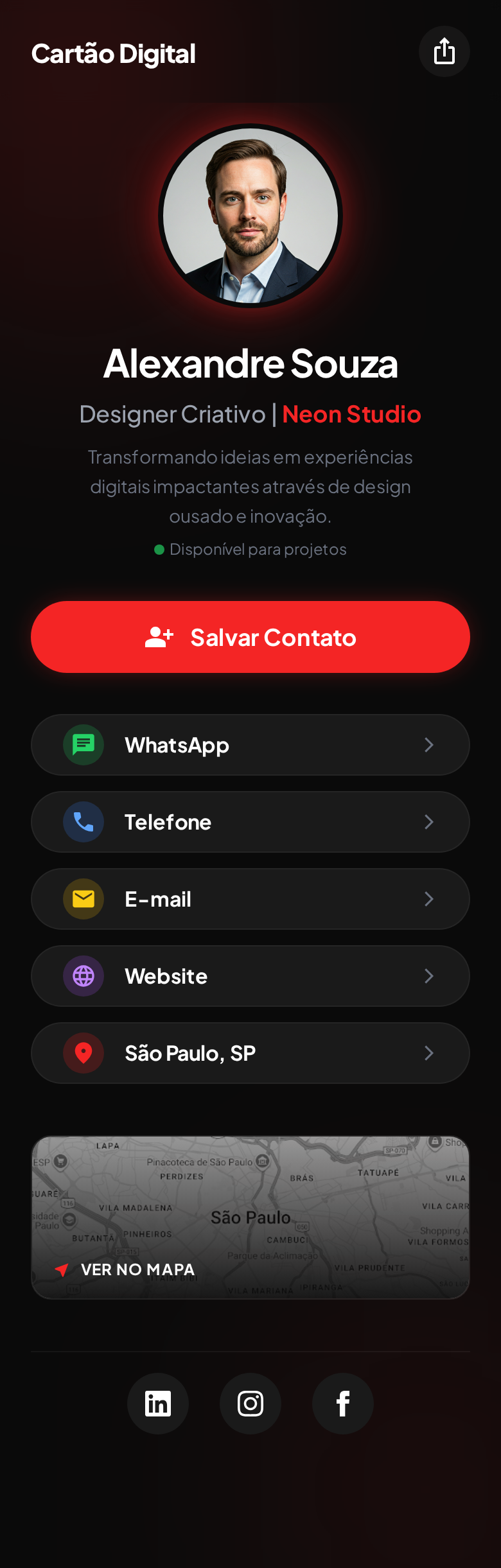Image resolution: width=501 pixels, height=1568 pixels.
Task: Share this digital card
Action: (444, 51)
